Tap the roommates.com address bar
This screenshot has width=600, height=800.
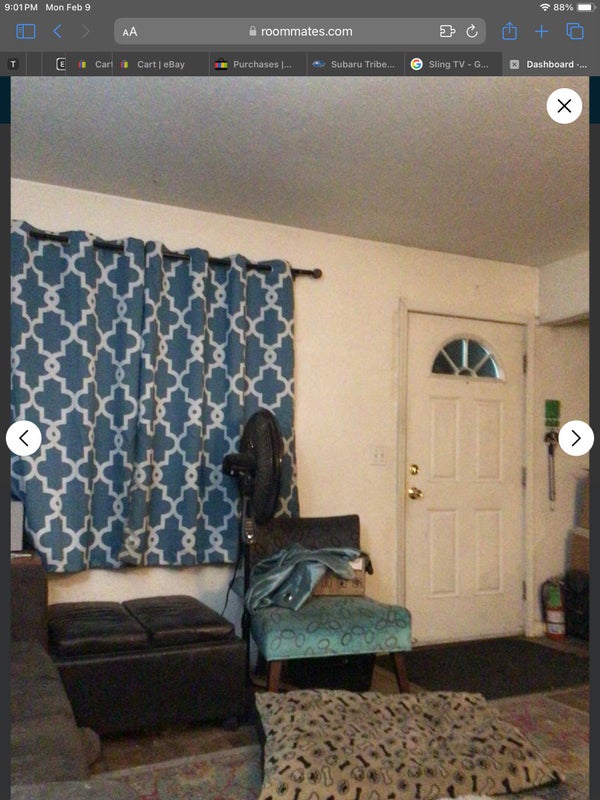click(300, 32)
